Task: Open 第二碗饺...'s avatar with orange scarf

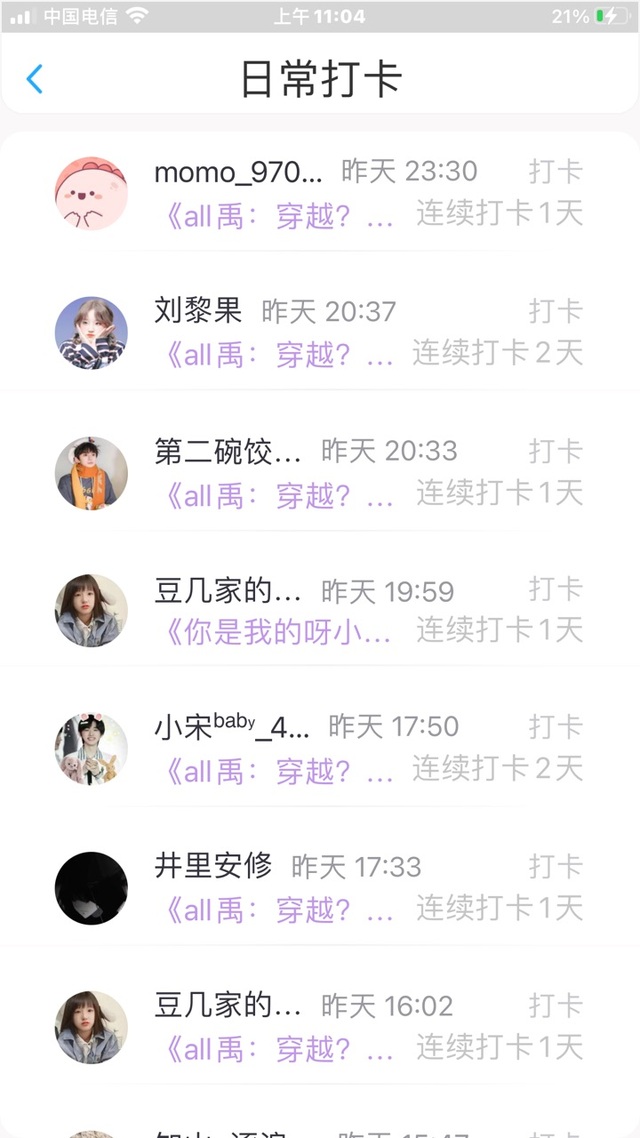Action: pyautogui.click(x=91, y=472)
